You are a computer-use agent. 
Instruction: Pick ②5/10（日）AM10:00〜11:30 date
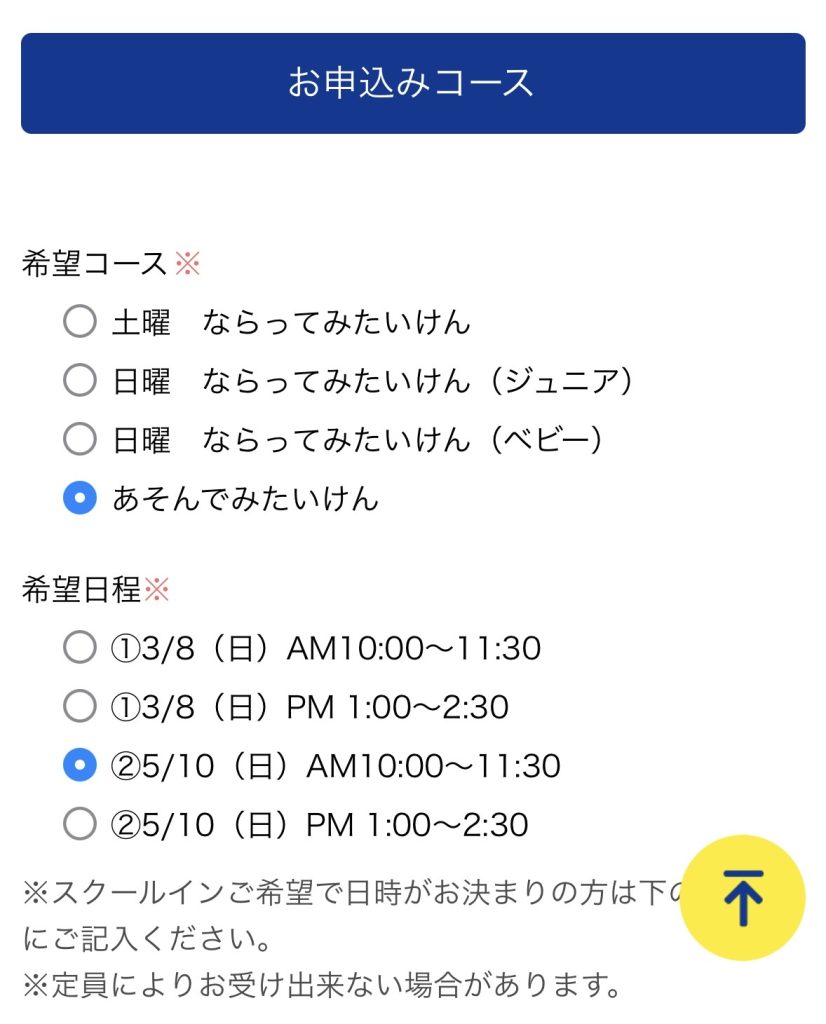(80, 766)
